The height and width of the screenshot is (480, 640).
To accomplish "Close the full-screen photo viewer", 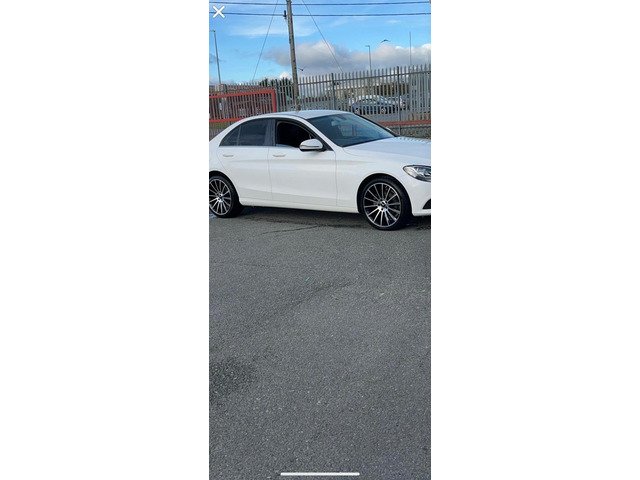I will tap(219, 12).
